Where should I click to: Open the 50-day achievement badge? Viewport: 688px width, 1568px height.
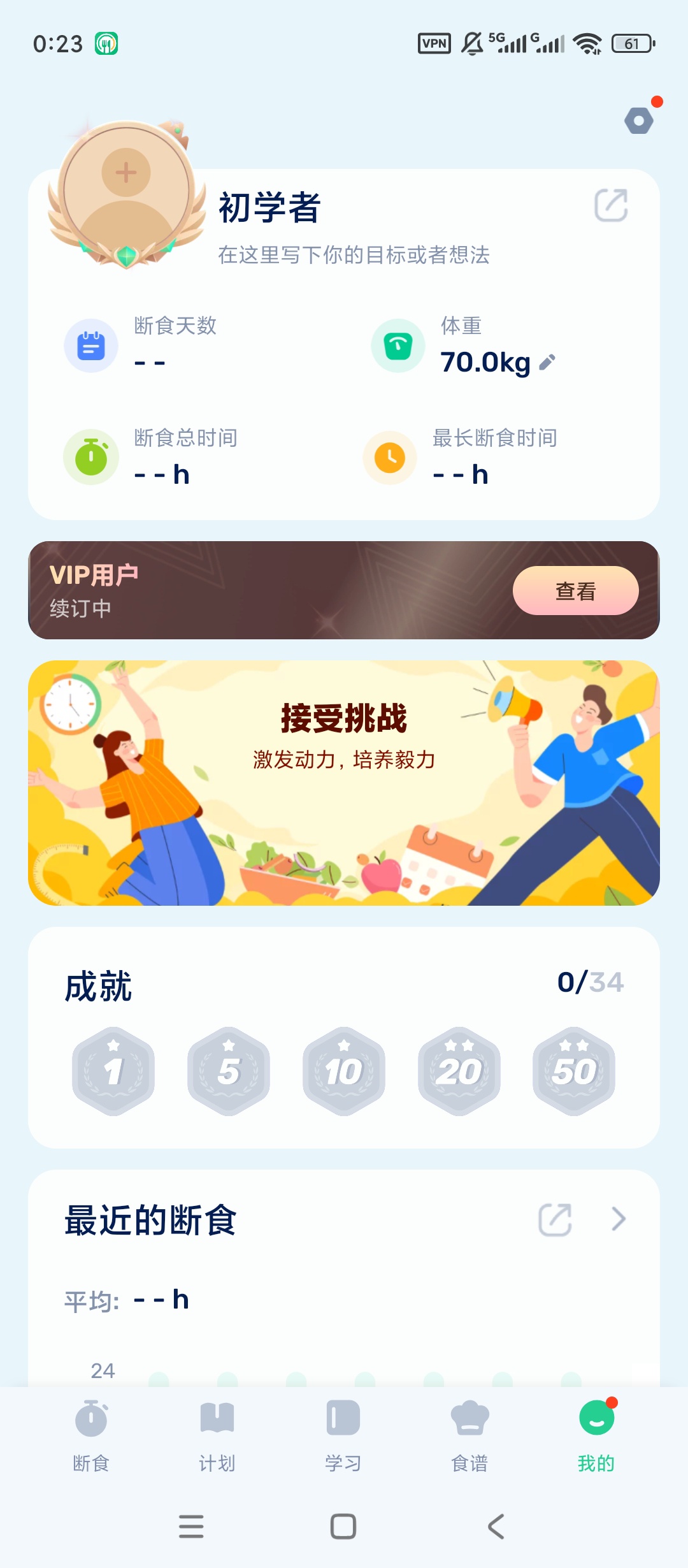click(574, 1071)
